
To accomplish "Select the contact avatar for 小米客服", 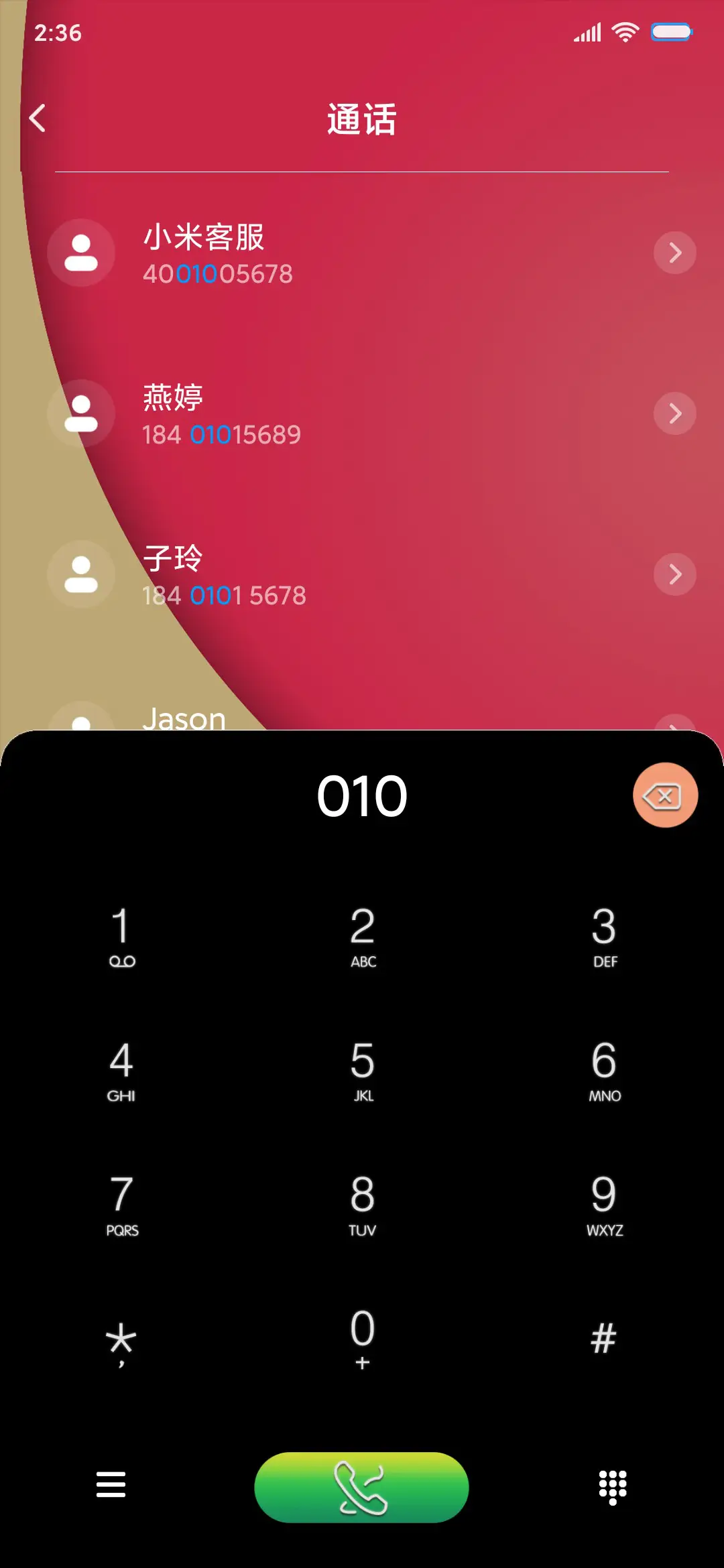I will click(x=80, y=253).
